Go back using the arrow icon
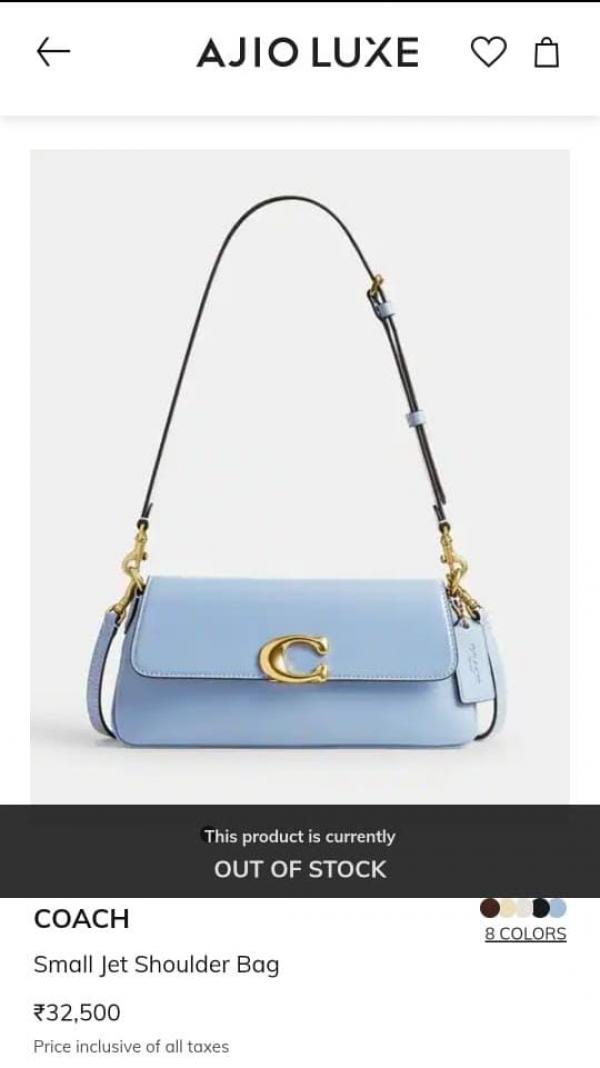This screenshot has width=600, height=1068. (x=53, y=52)
